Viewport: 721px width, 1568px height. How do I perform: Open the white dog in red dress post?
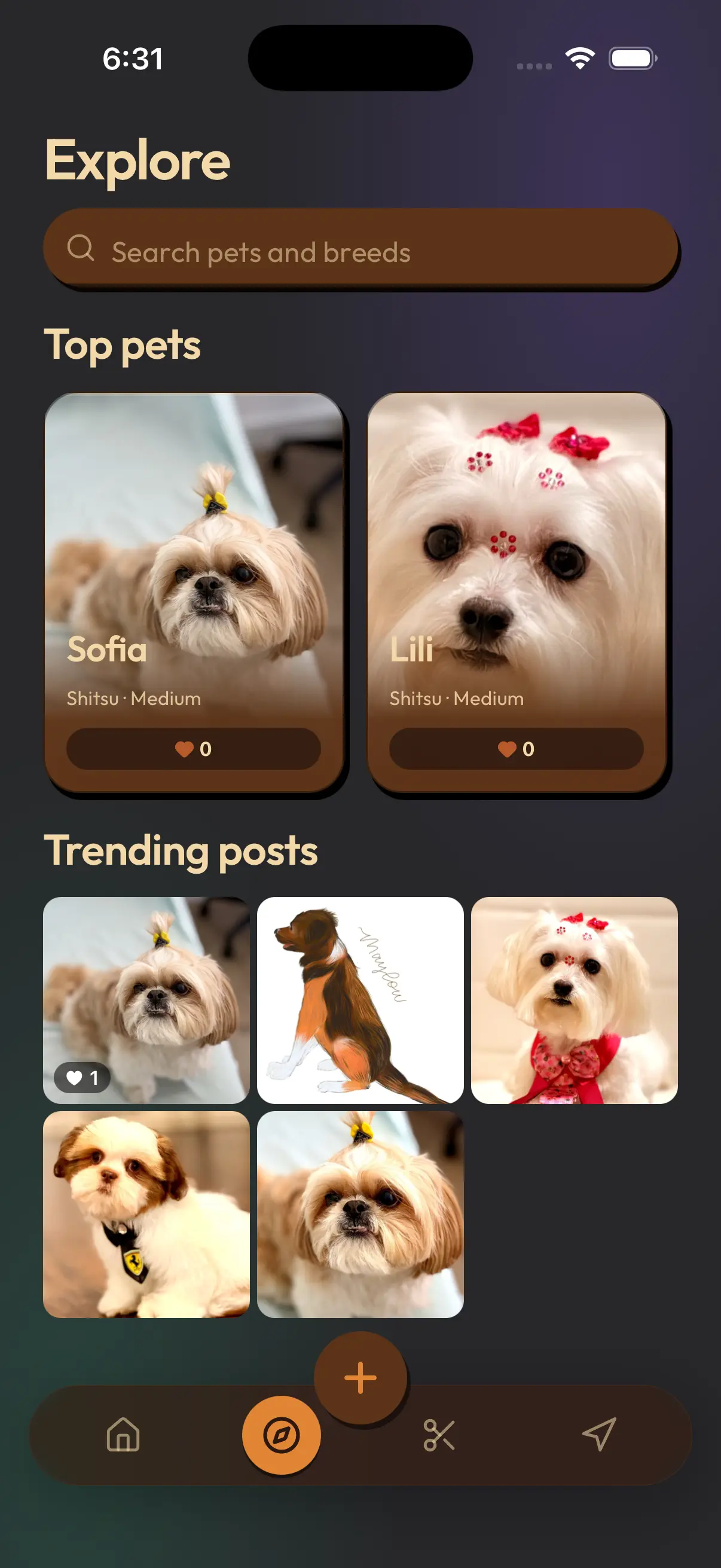pyautogui.click(x=575, y=1000)
